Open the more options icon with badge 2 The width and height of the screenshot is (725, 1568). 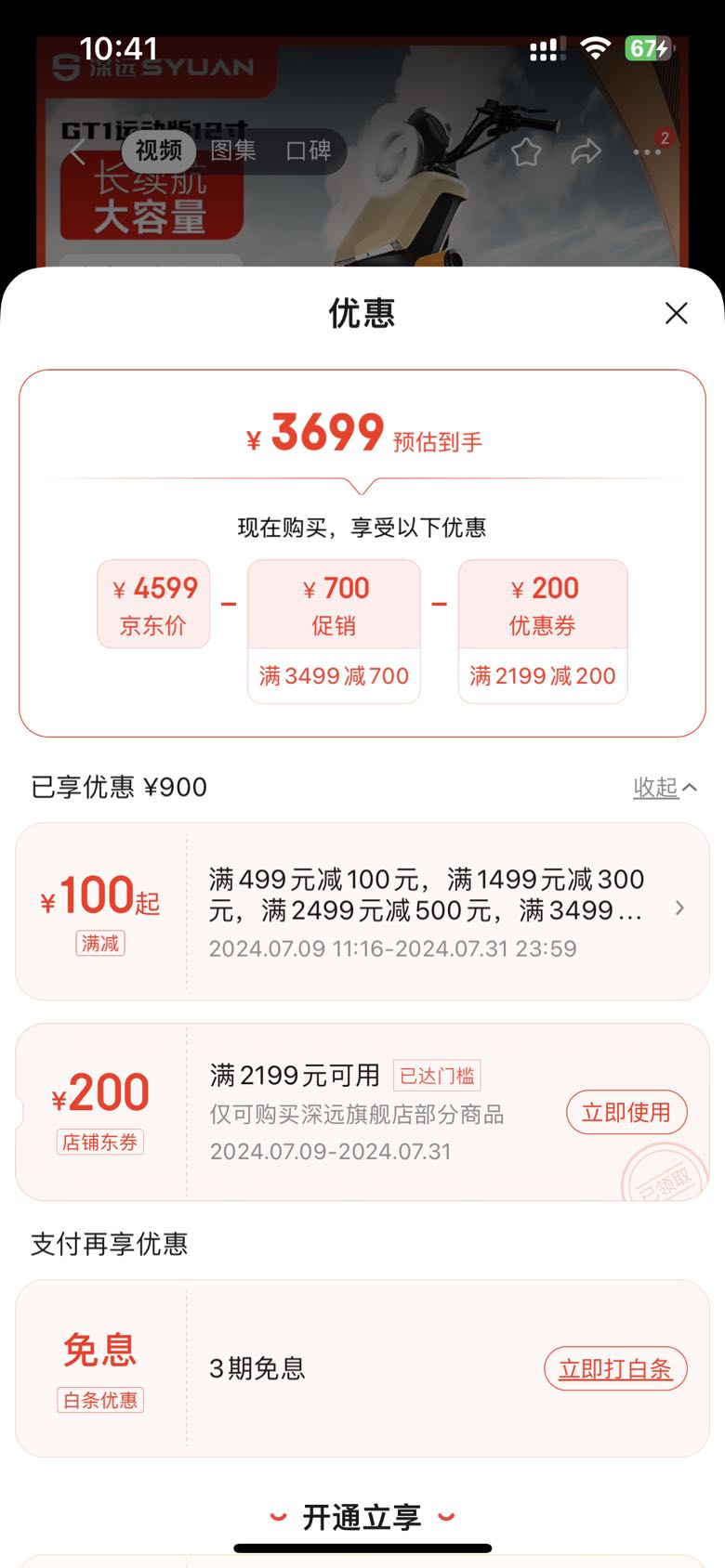[x=648, y=151]
